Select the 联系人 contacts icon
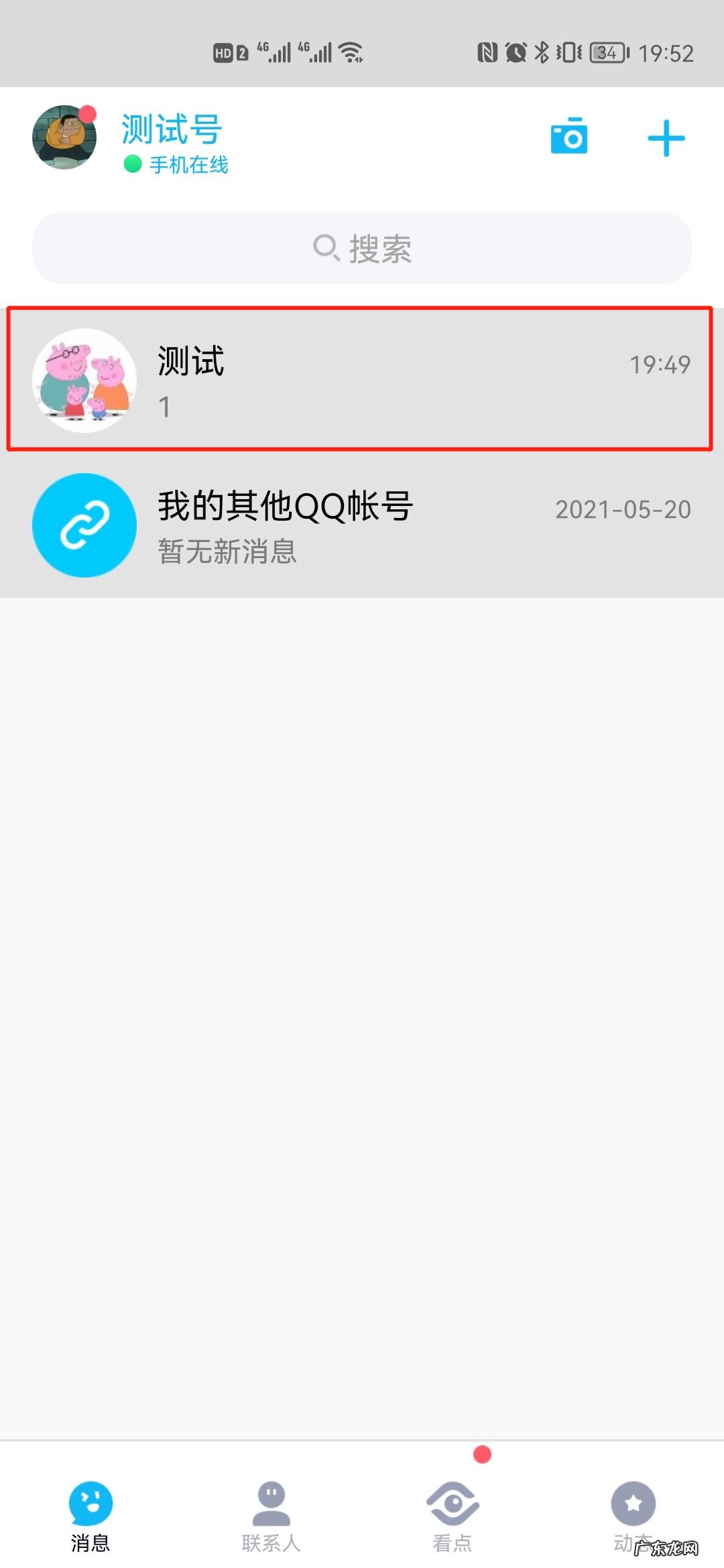The height and width of the screenshot is (1568, 724). point(271,1504)
